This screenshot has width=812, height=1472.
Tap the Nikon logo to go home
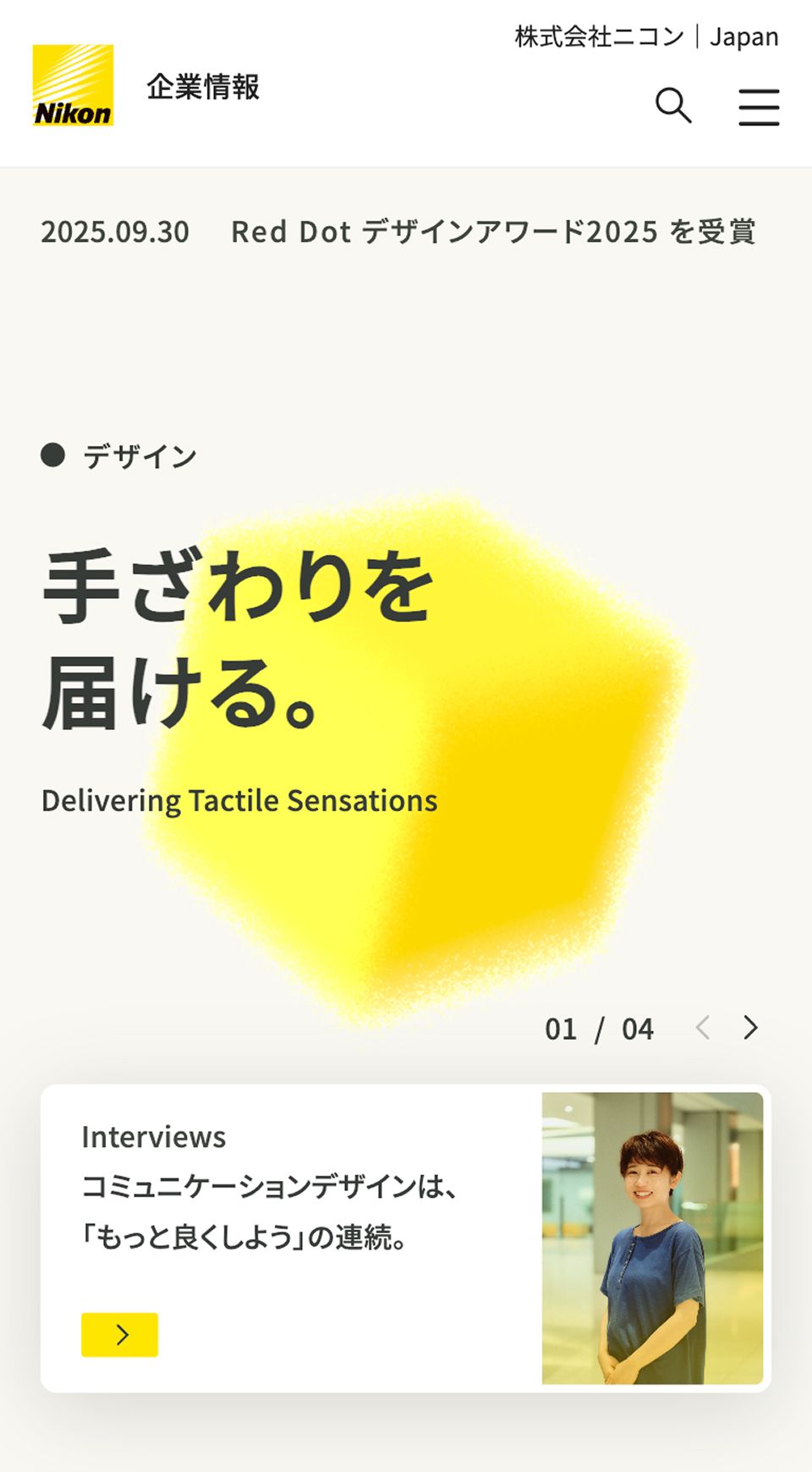pos(73,85)
